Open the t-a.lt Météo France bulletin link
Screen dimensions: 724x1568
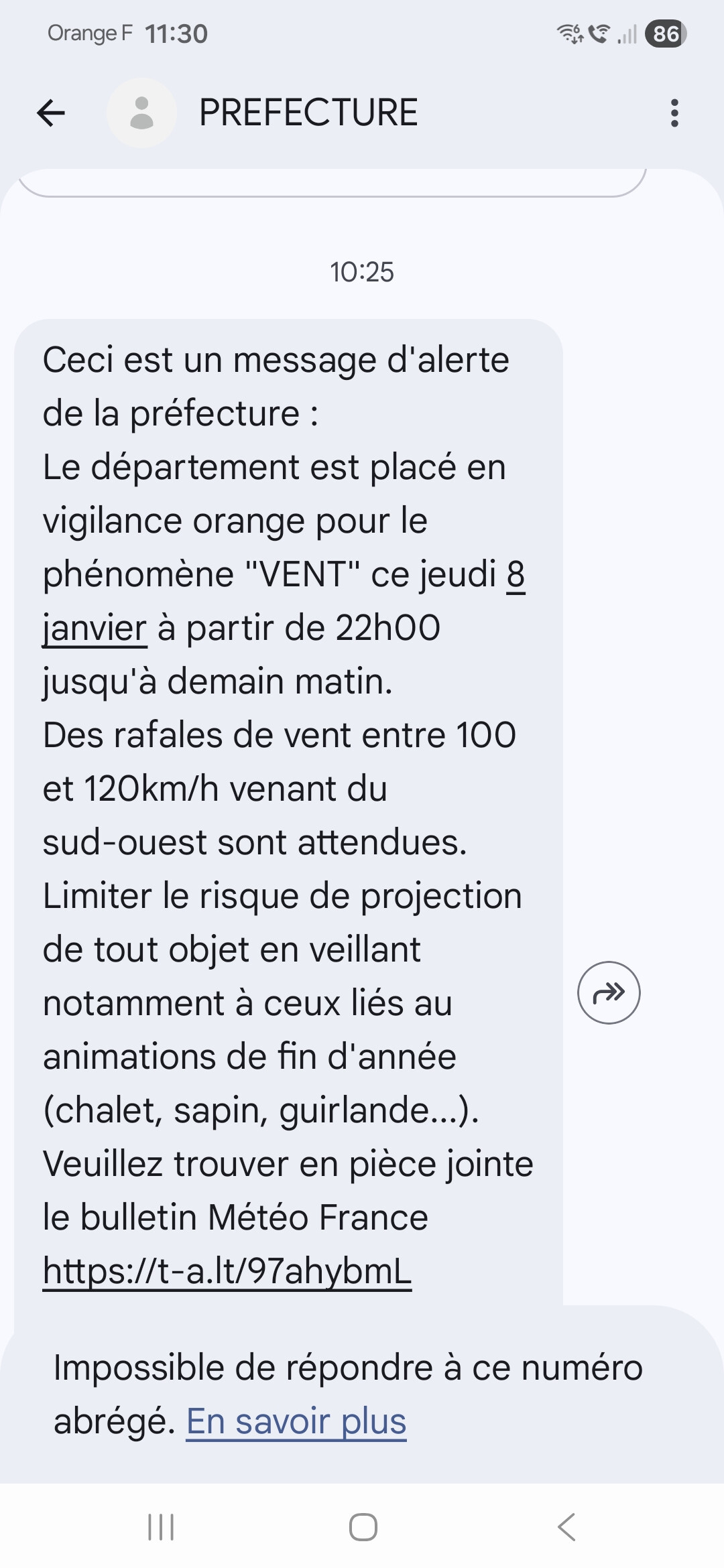coord(227,1271)
